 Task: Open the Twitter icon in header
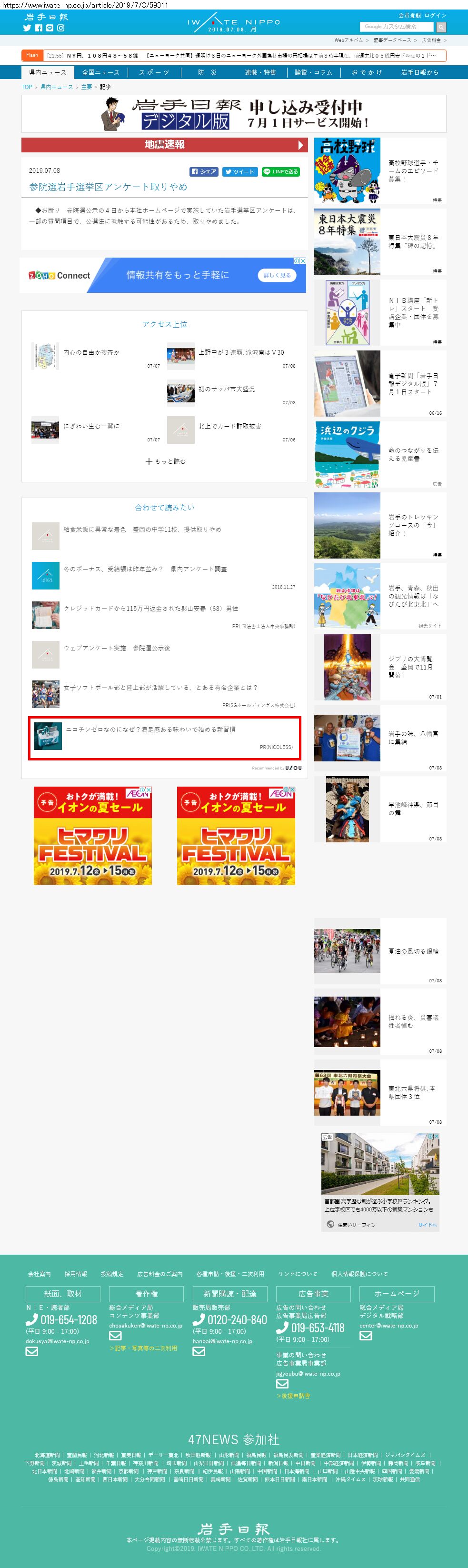[x=27, y=28]
